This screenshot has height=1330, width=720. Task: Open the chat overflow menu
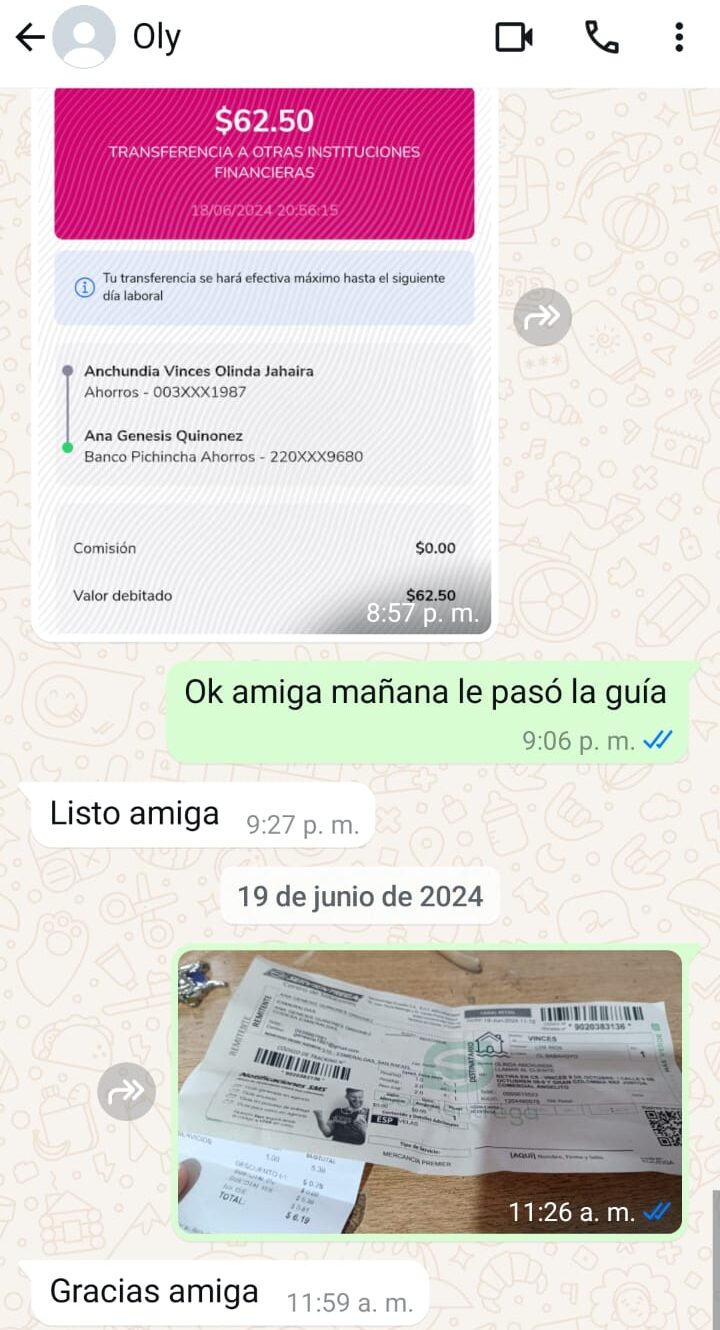pos(679,38)
